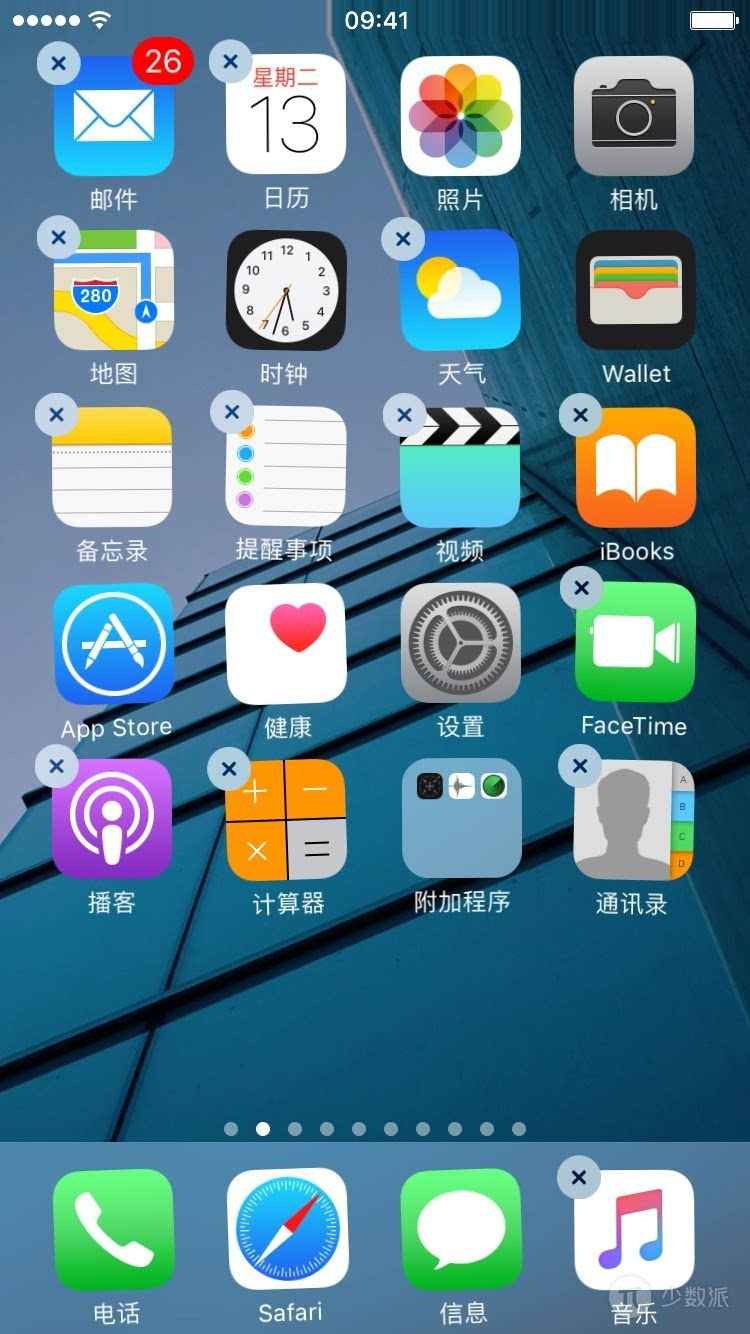The width and height of the screenshot is (750, 1334).
Task: Open the 照片 app
Action: pyautogui.click(x=460, y=116)
